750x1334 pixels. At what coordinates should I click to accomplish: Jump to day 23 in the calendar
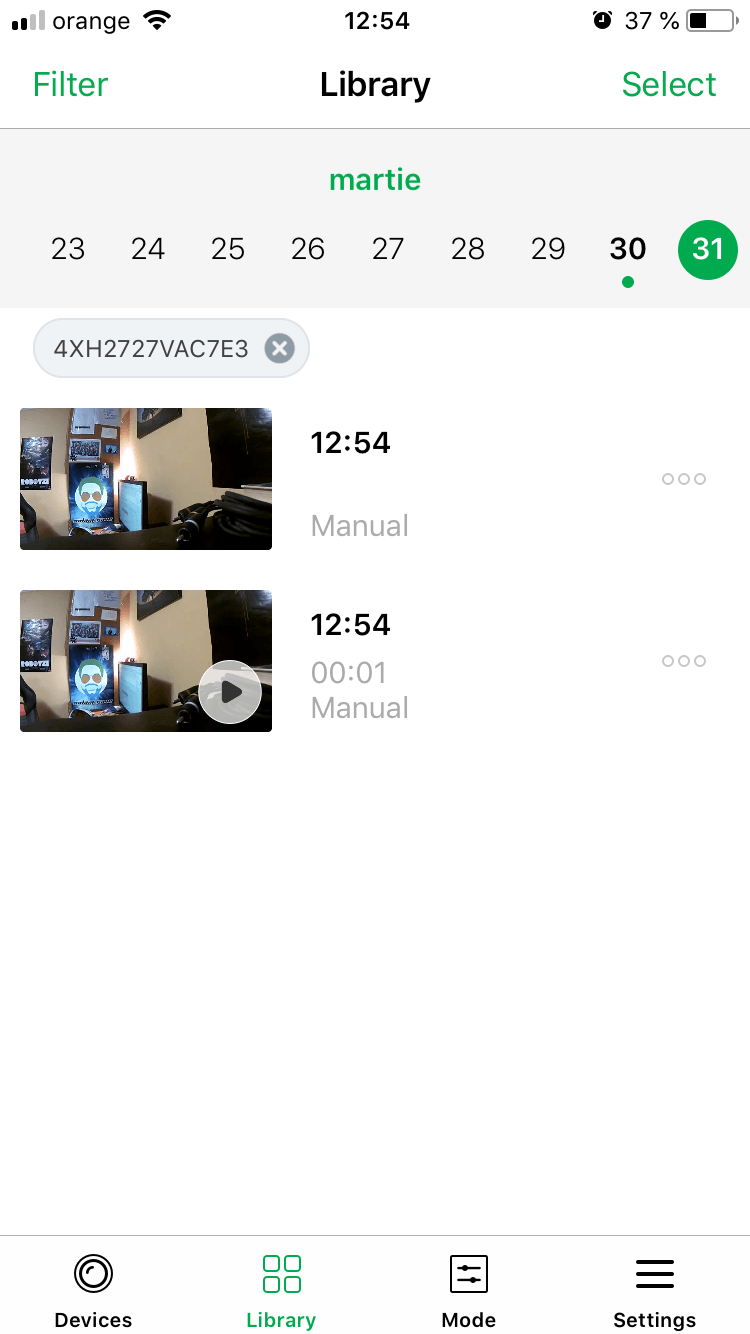pos(68,249)
